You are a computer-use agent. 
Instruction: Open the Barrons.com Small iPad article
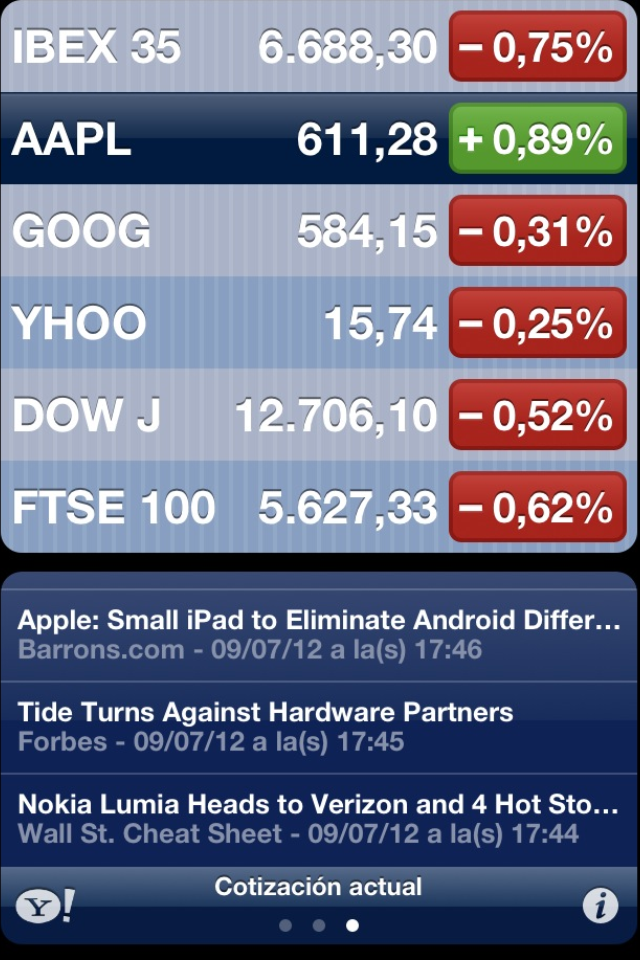pos(320,635)
